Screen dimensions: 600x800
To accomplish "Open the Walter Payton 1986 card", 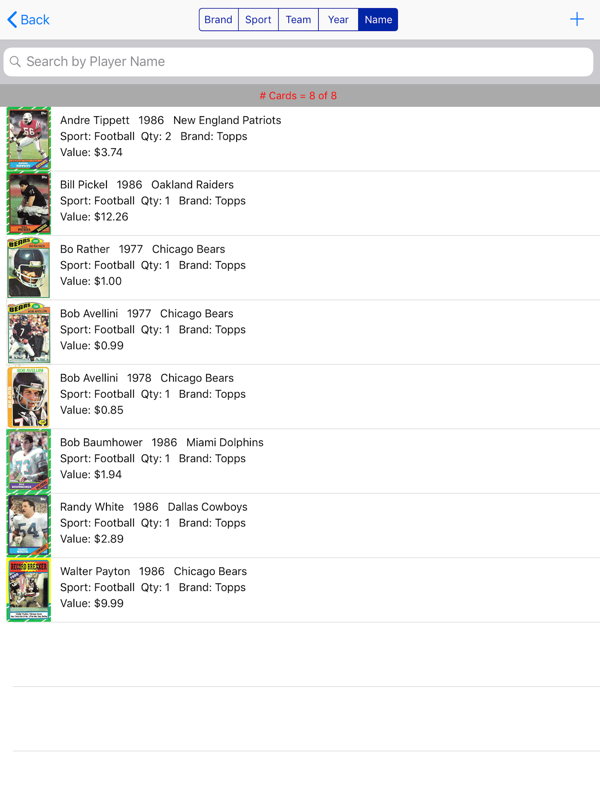I will (x=300, y=588).
